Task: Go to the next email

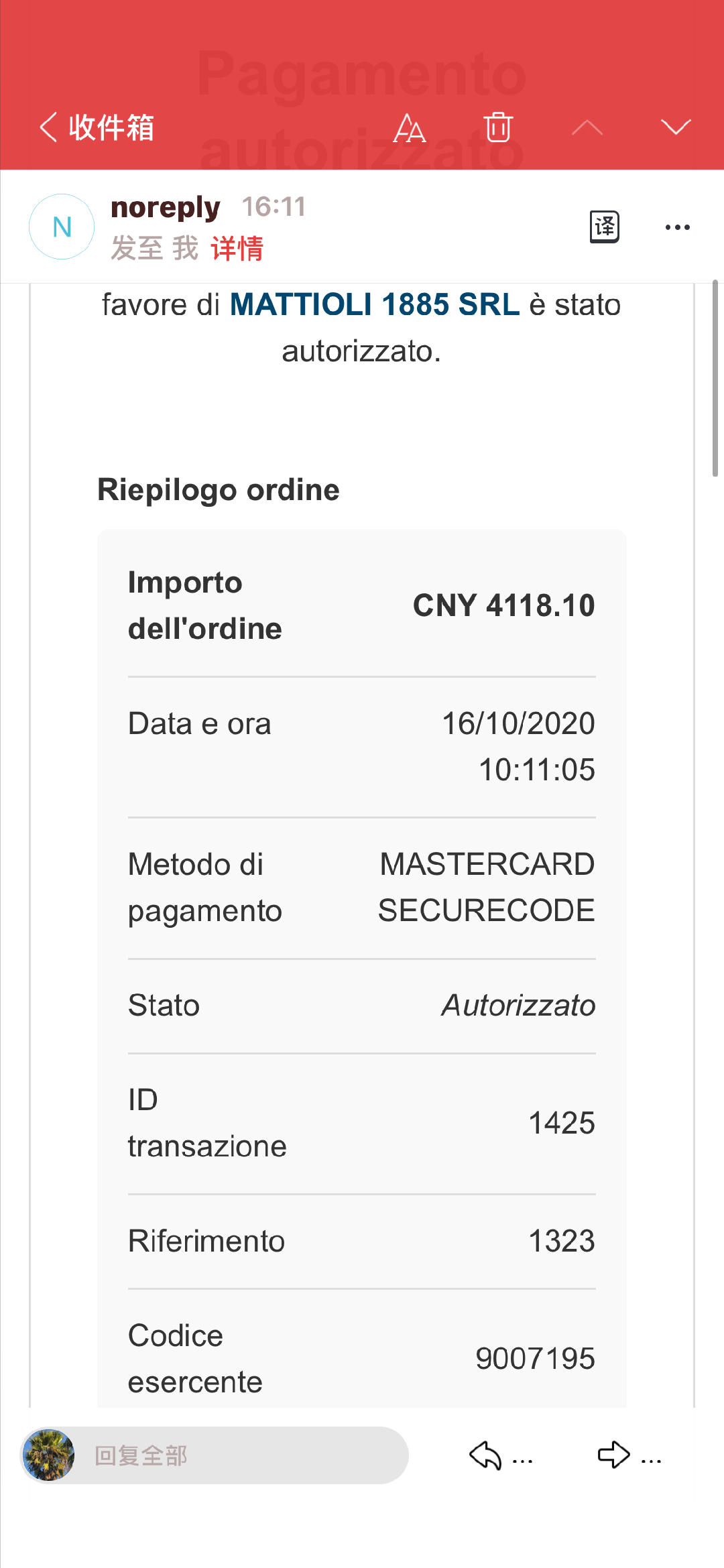Action: (x=675, y=127)
